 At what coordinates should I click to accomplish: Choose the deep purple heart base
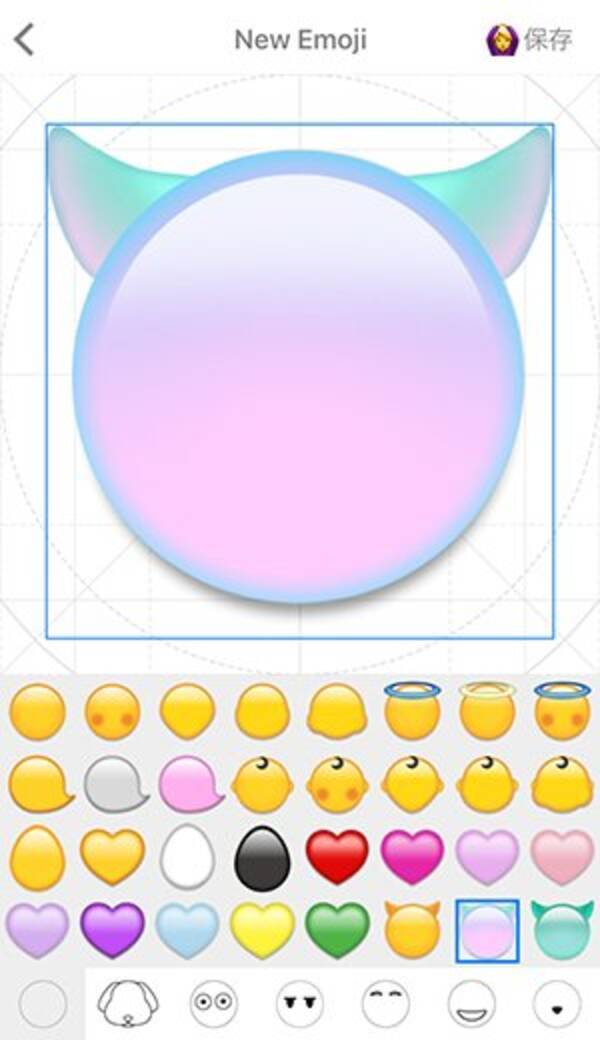(x=112, y=930)
